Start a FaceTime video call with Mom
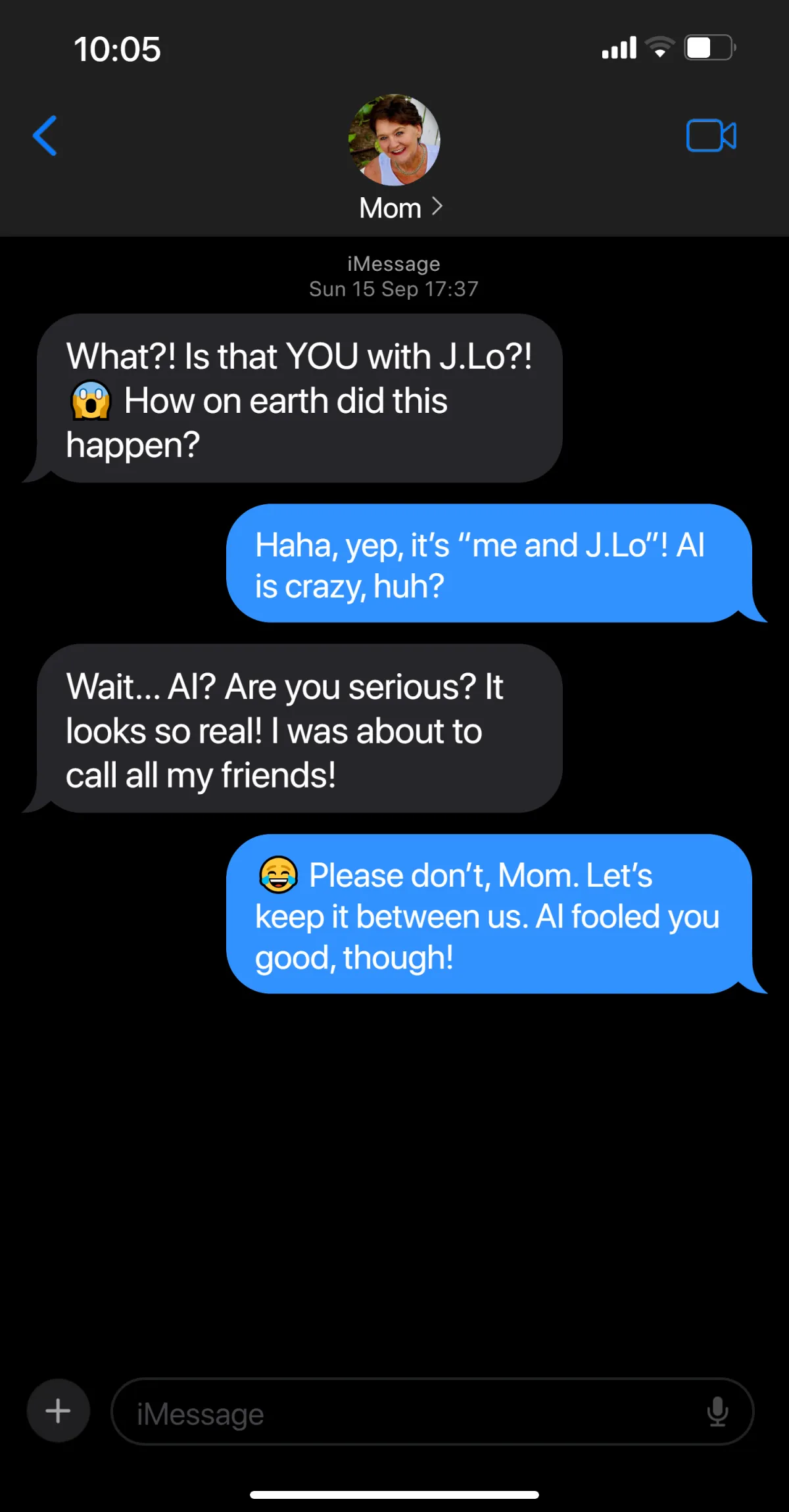 tap(711, 136)
